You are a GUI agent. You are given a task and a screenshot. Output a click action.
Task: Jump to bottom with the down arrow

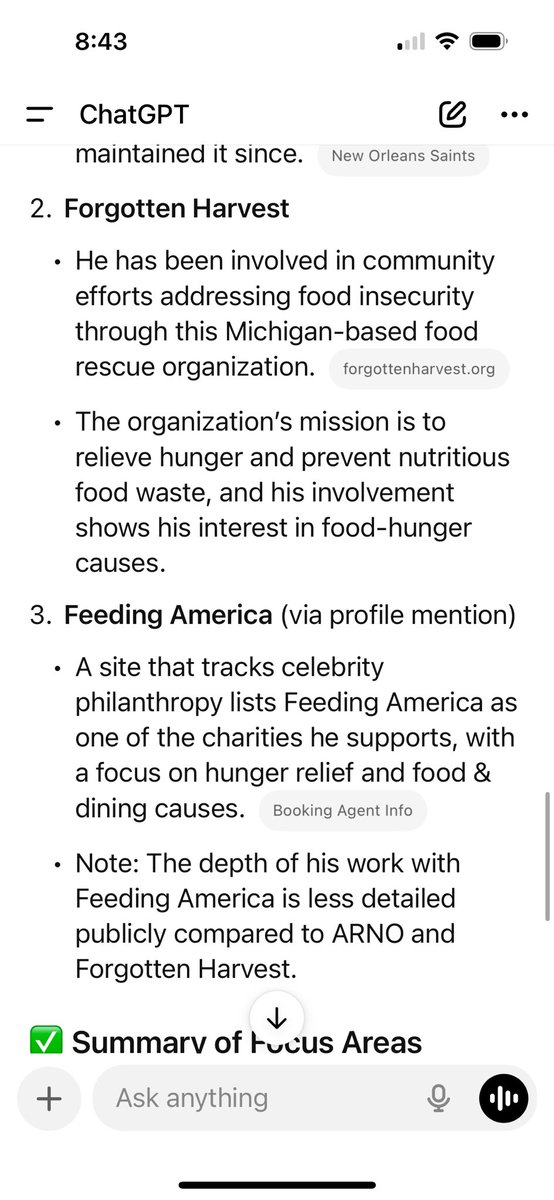click(277, 1018)
